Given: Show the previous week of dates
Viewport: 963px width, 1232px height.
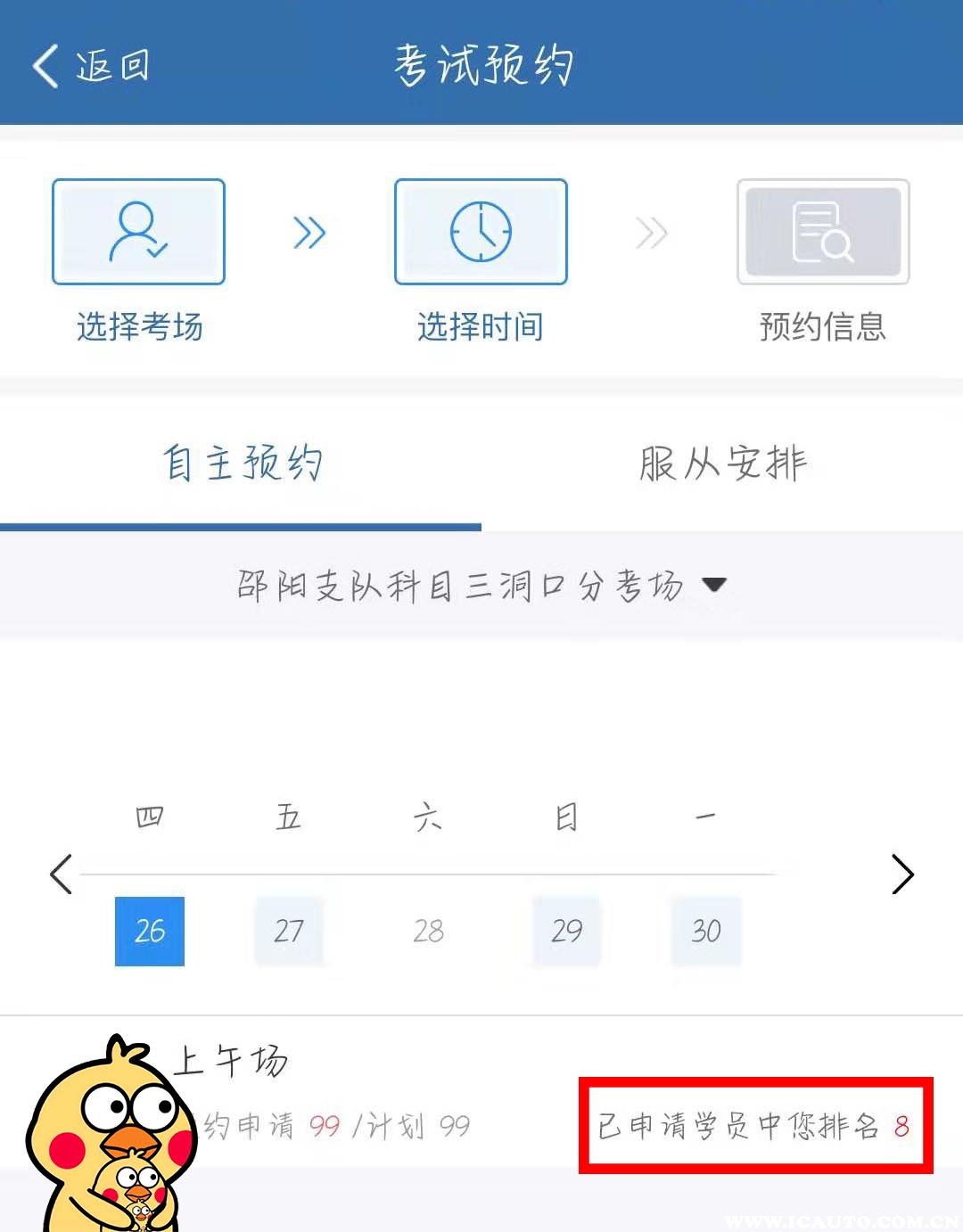Looking at the screenshot, I should click(61, 875).
